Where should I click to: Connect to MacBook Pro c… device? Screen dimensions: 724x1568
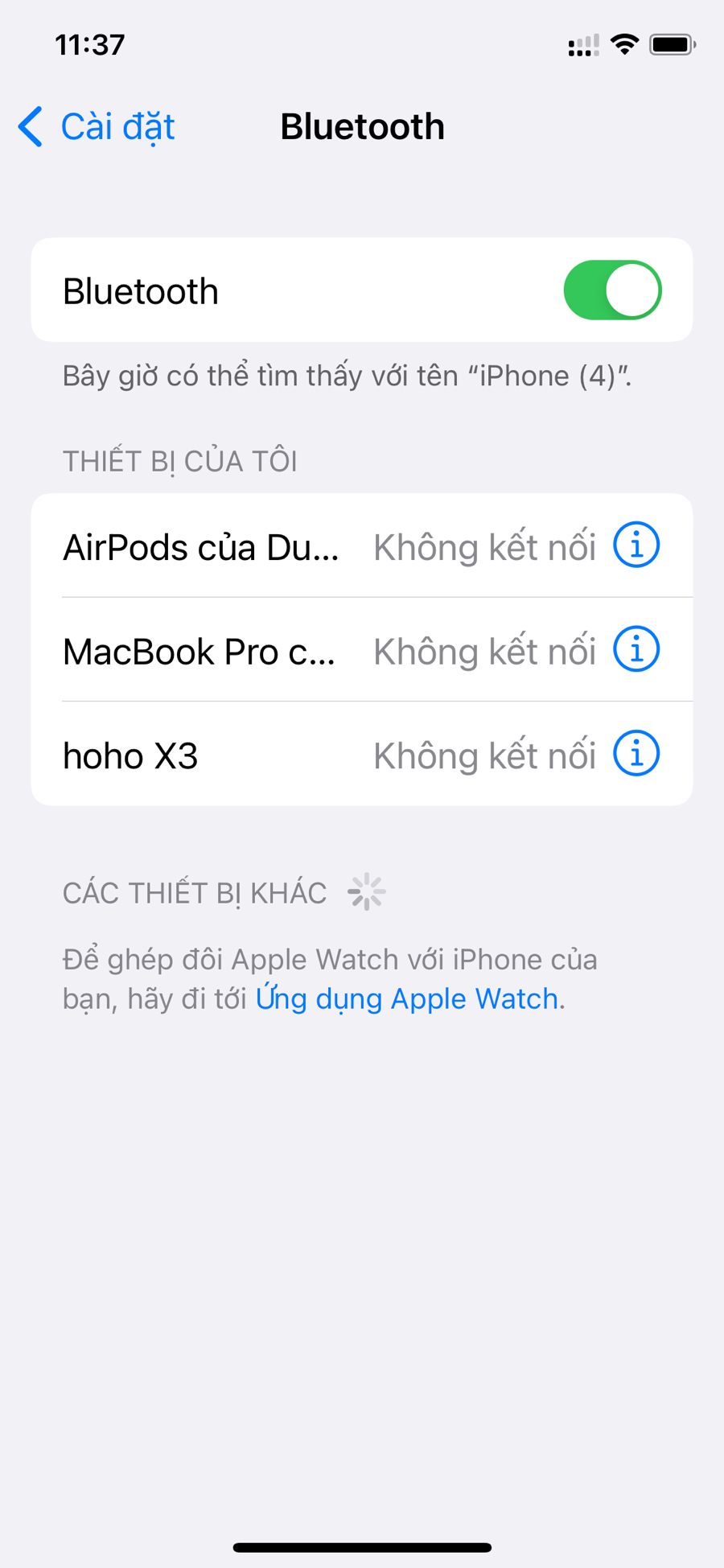coord(200,651)
